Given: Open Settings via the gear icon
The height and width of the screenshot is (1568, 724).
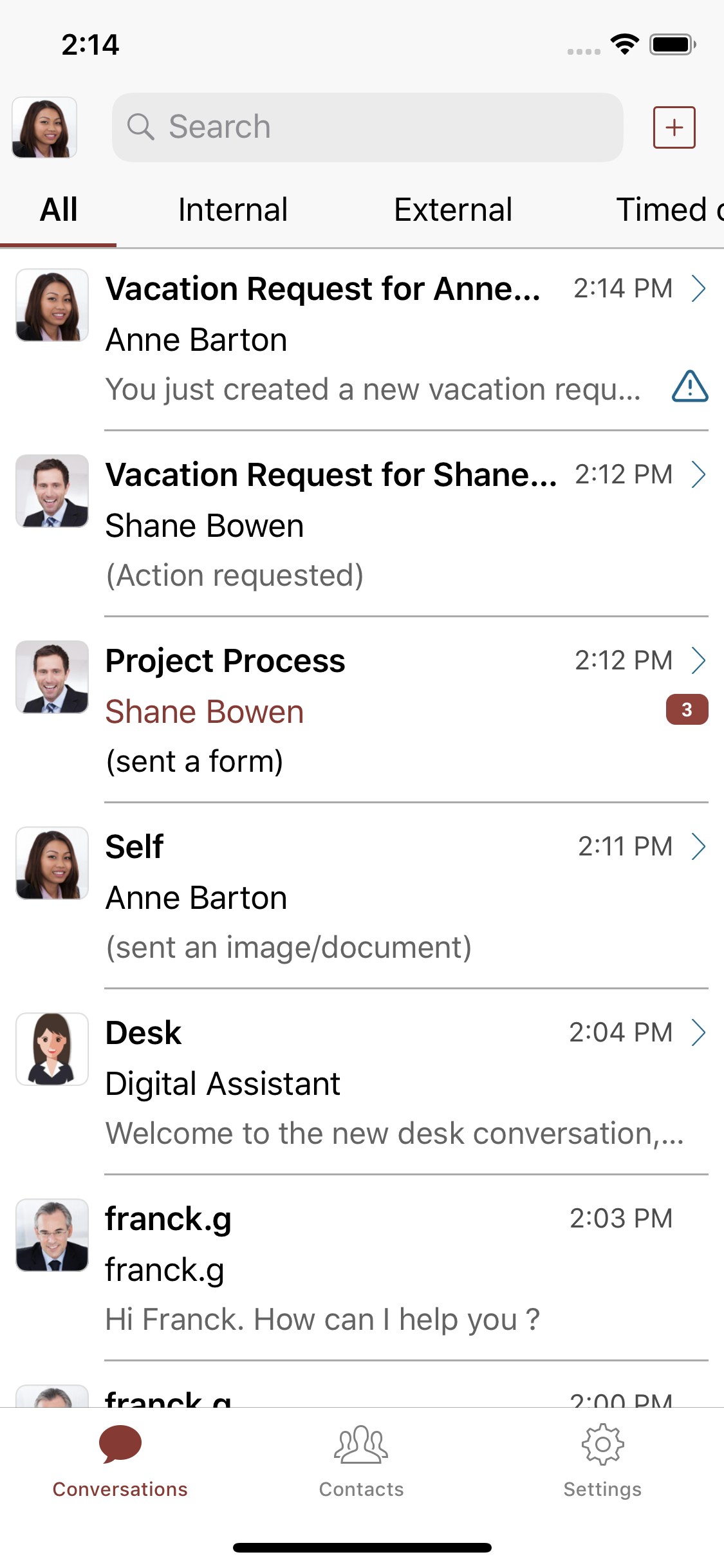Looking at the screenshot, I should 602,1455.
